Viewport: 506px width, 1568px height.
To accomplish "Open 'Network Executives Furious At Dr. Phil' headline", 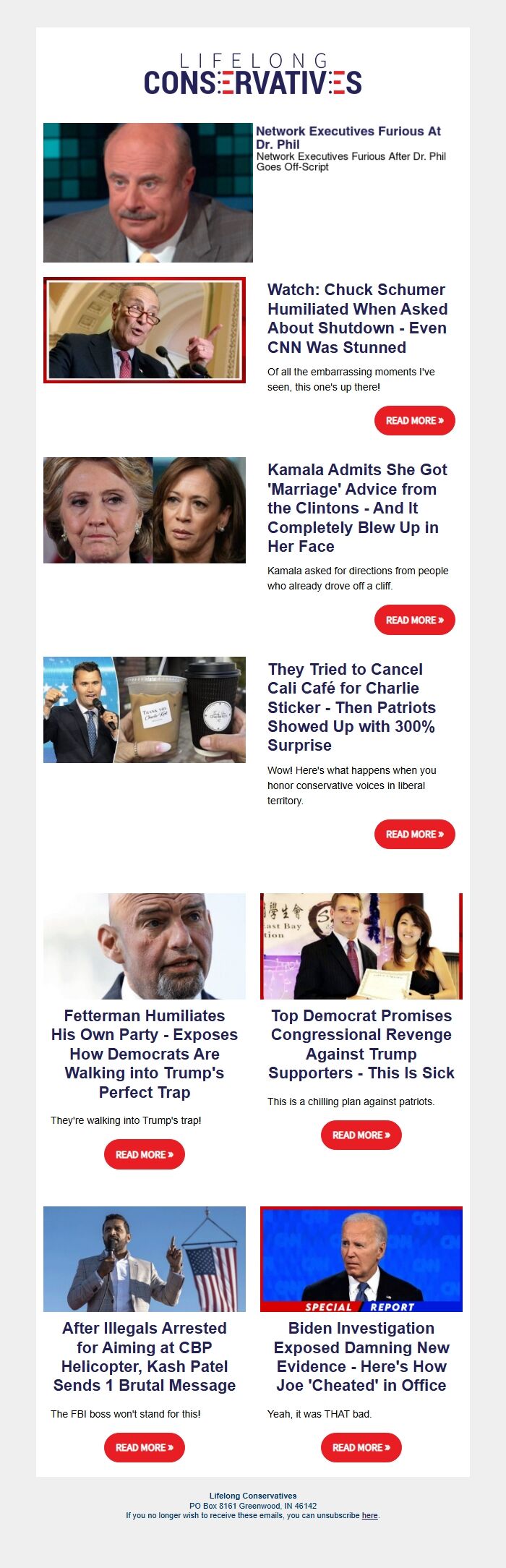I will coord(348,137).
